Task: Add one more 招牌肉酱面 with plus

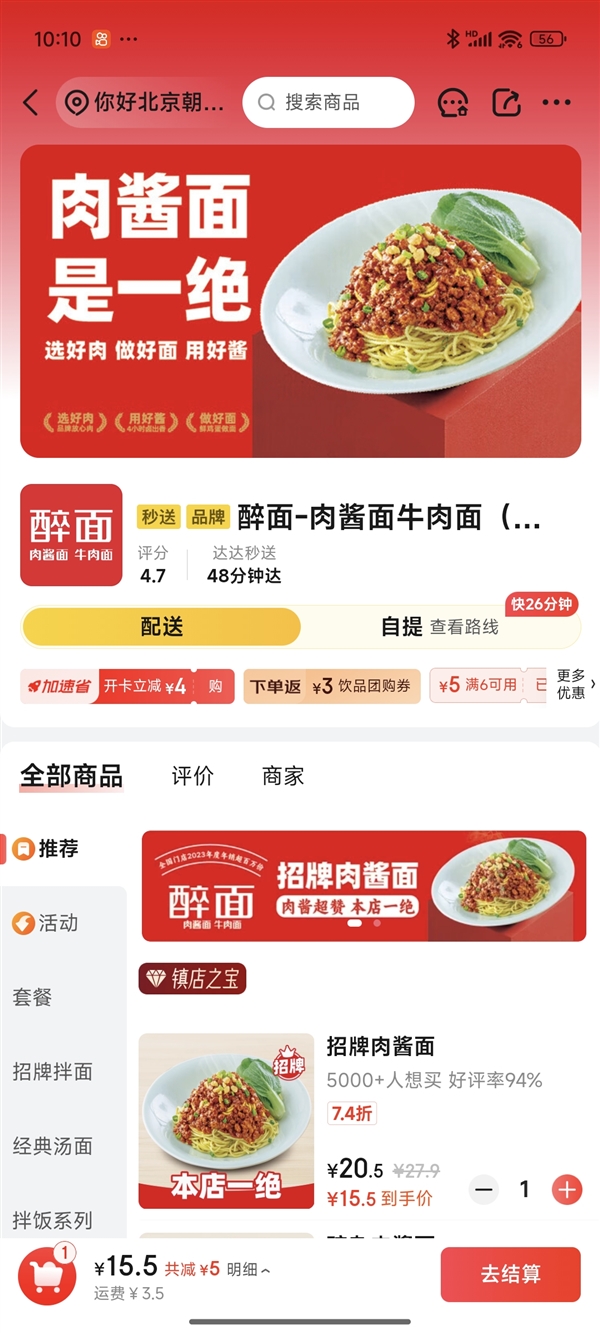Action: pos(567,1190)
